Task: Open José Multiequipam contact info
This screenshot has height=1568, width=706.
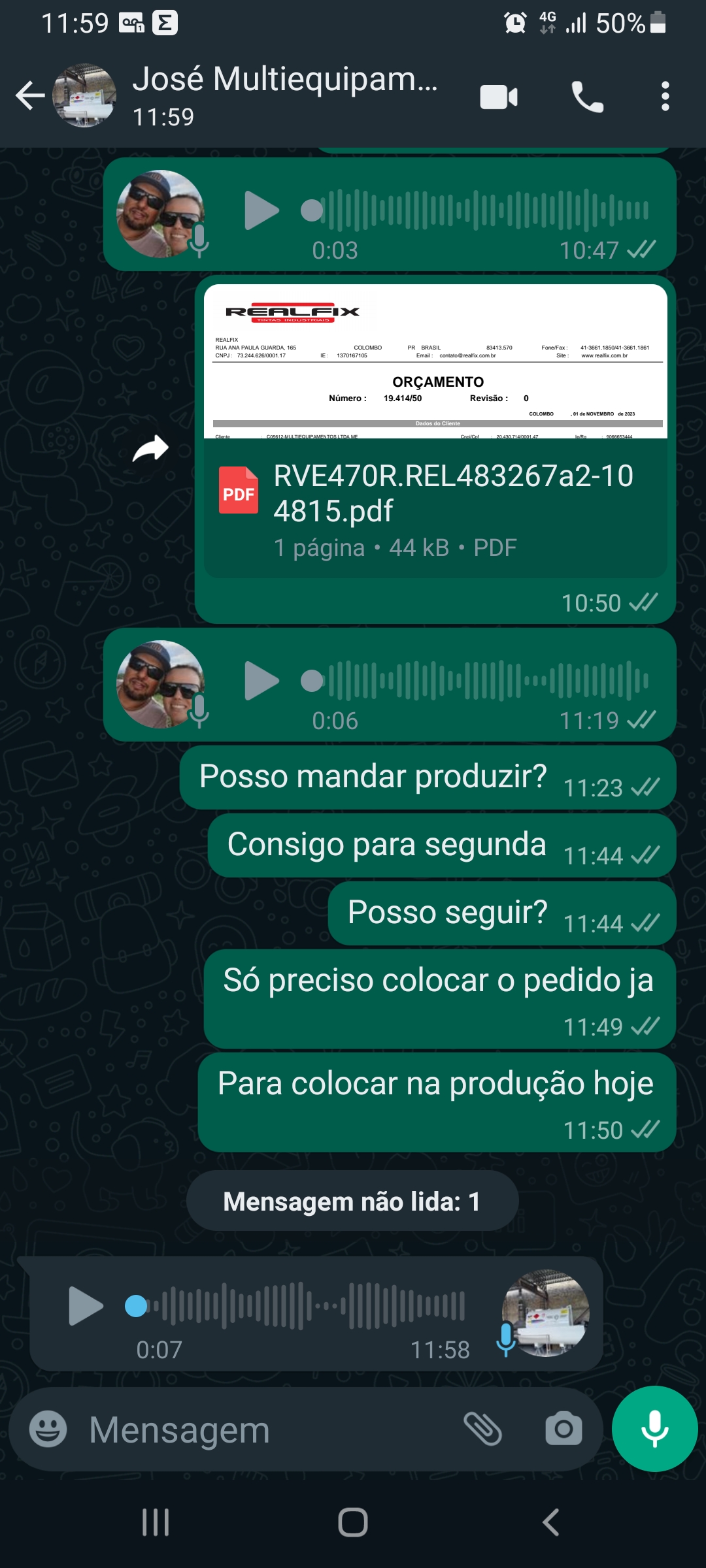Action: [284, 95]
